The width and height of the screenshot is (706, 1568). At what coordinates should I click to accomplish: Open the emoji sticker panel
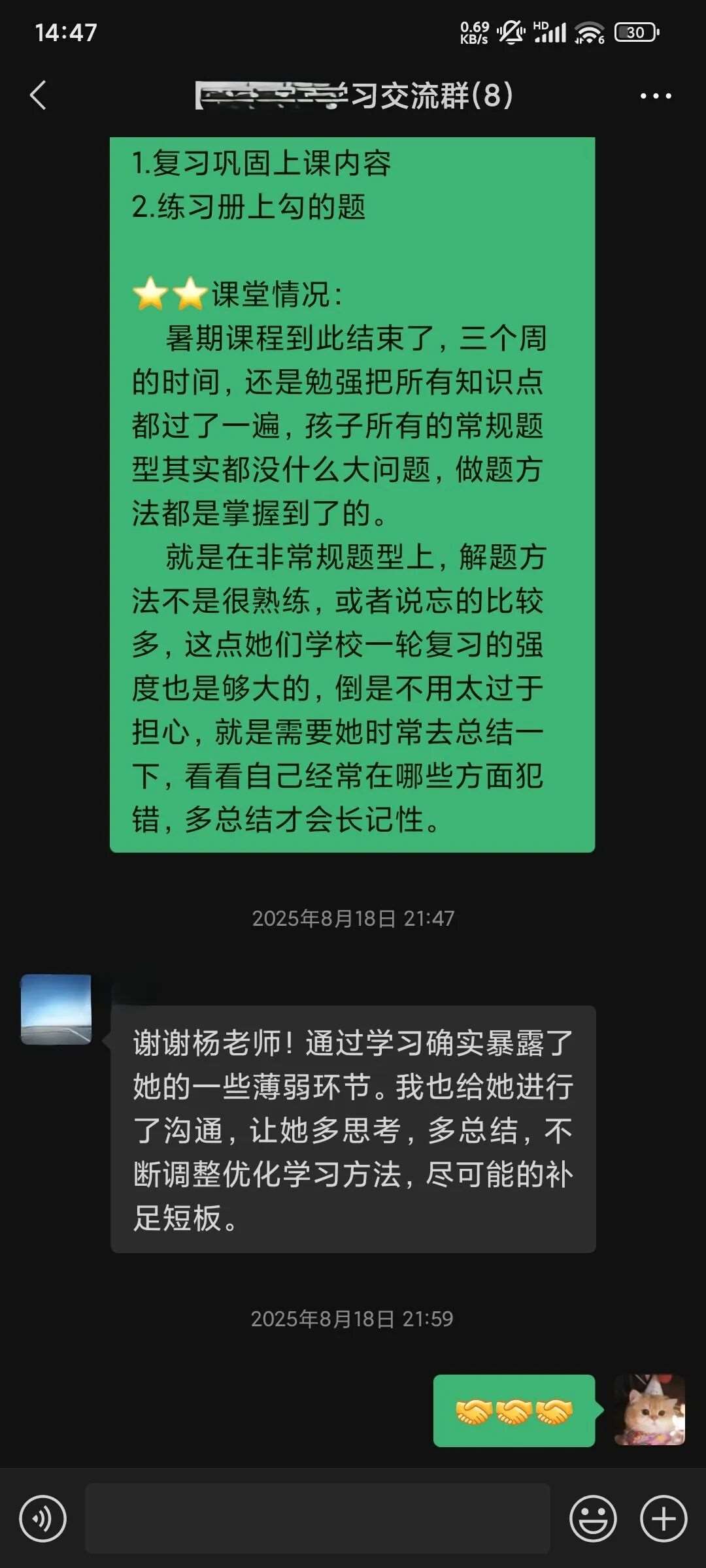point(593,1518)
